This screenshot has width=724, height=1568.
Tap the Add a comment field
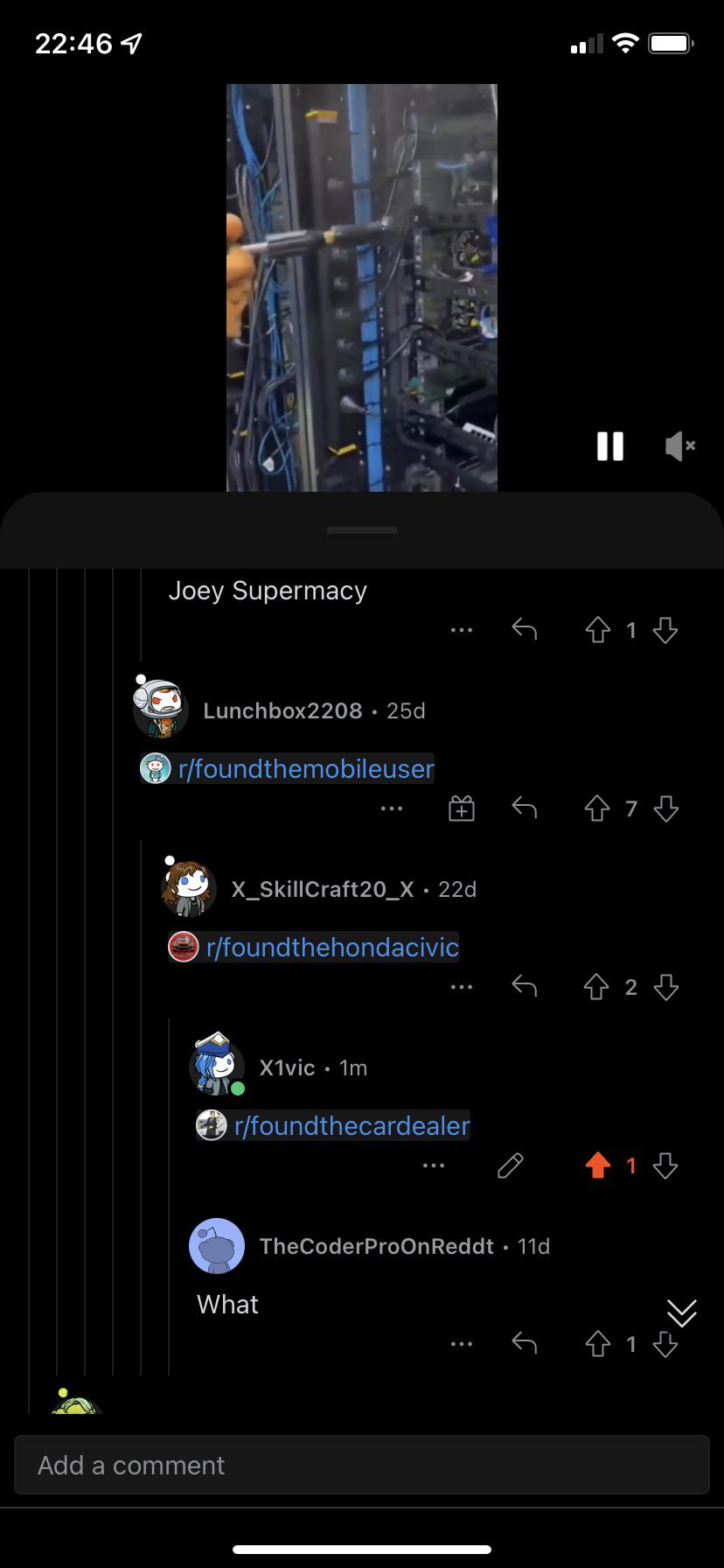tap(362, 1465)
